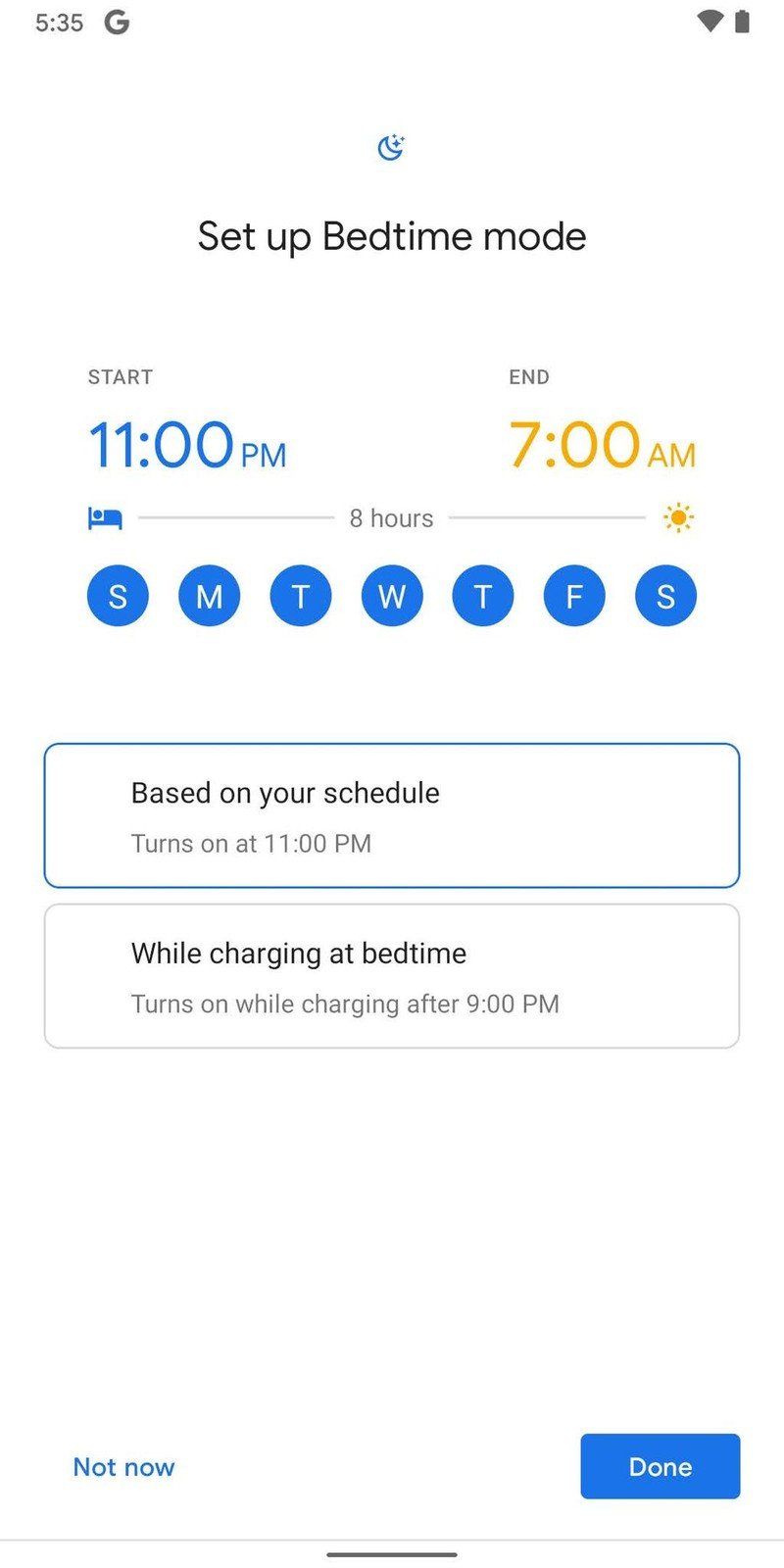This screenshot has width=784, height=1568.
Task: Select the While charging at bedtime option
Action: 391,973
